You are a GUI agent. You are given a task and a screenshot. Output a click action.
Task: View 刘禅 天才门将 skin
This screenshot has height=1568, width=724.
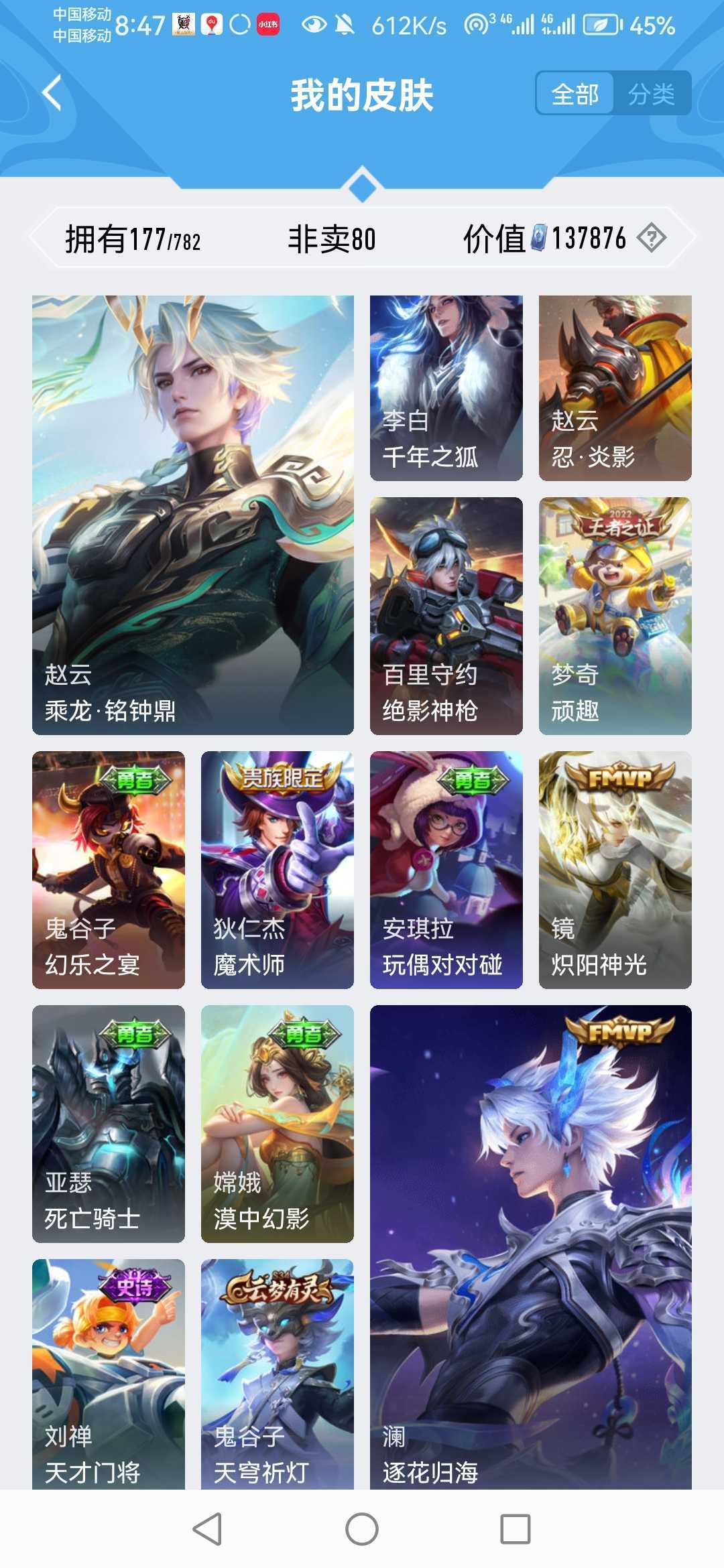(109, 1374)
